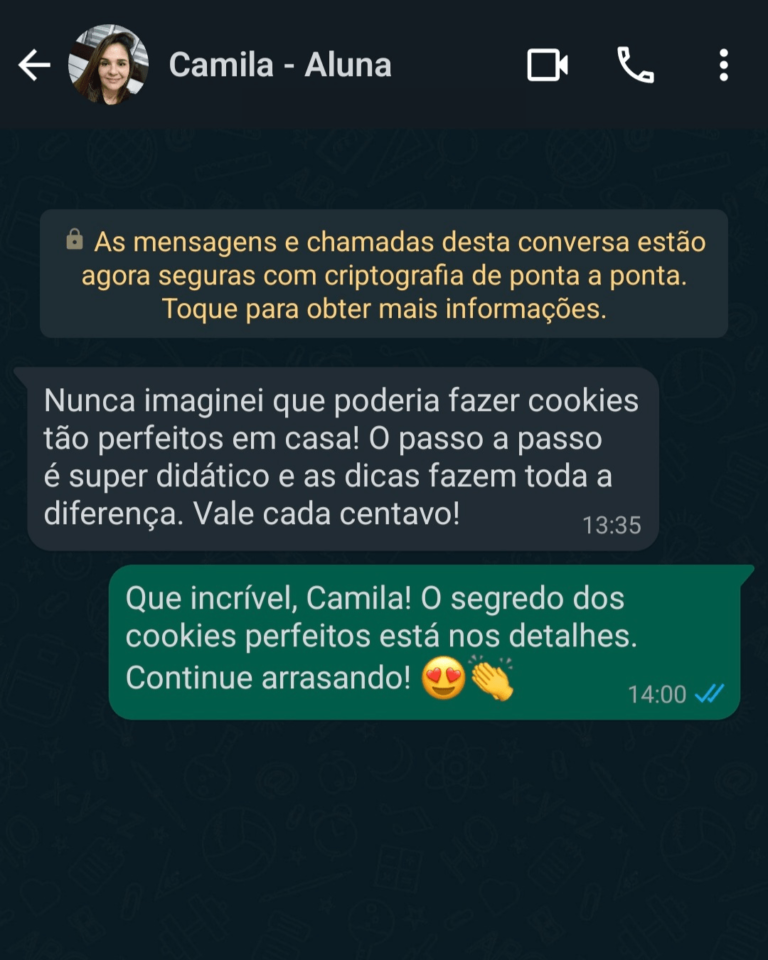Image resolution: width=768 pixels, height=960 pixels.
Task: Click the clapping hands emoji in the reply
Action: 494,679
